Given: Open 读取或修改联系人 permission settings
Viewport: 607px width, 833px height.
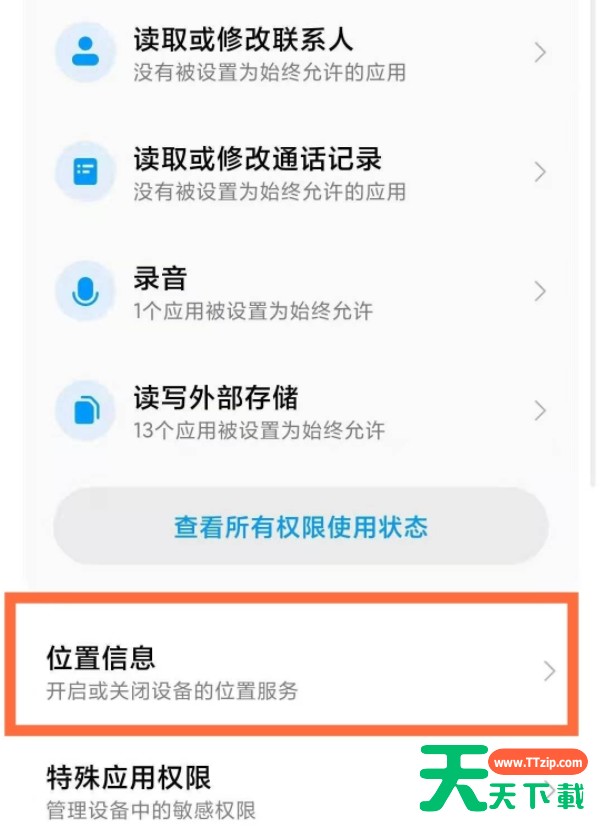Looking at the screenshot, I should (300, 53).
